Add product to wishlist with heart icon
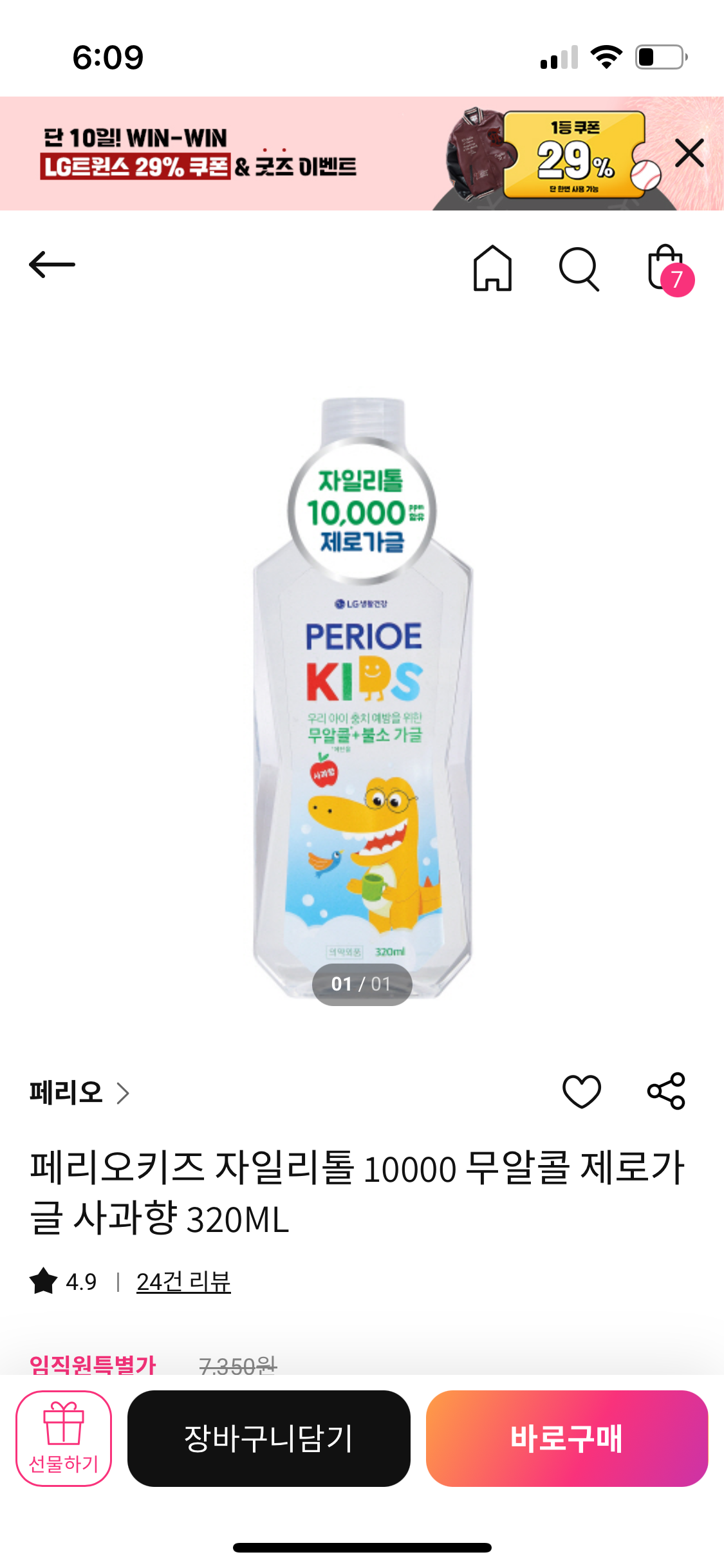The width and height of the screenshot is (724, 1568). pos(582,1092)
